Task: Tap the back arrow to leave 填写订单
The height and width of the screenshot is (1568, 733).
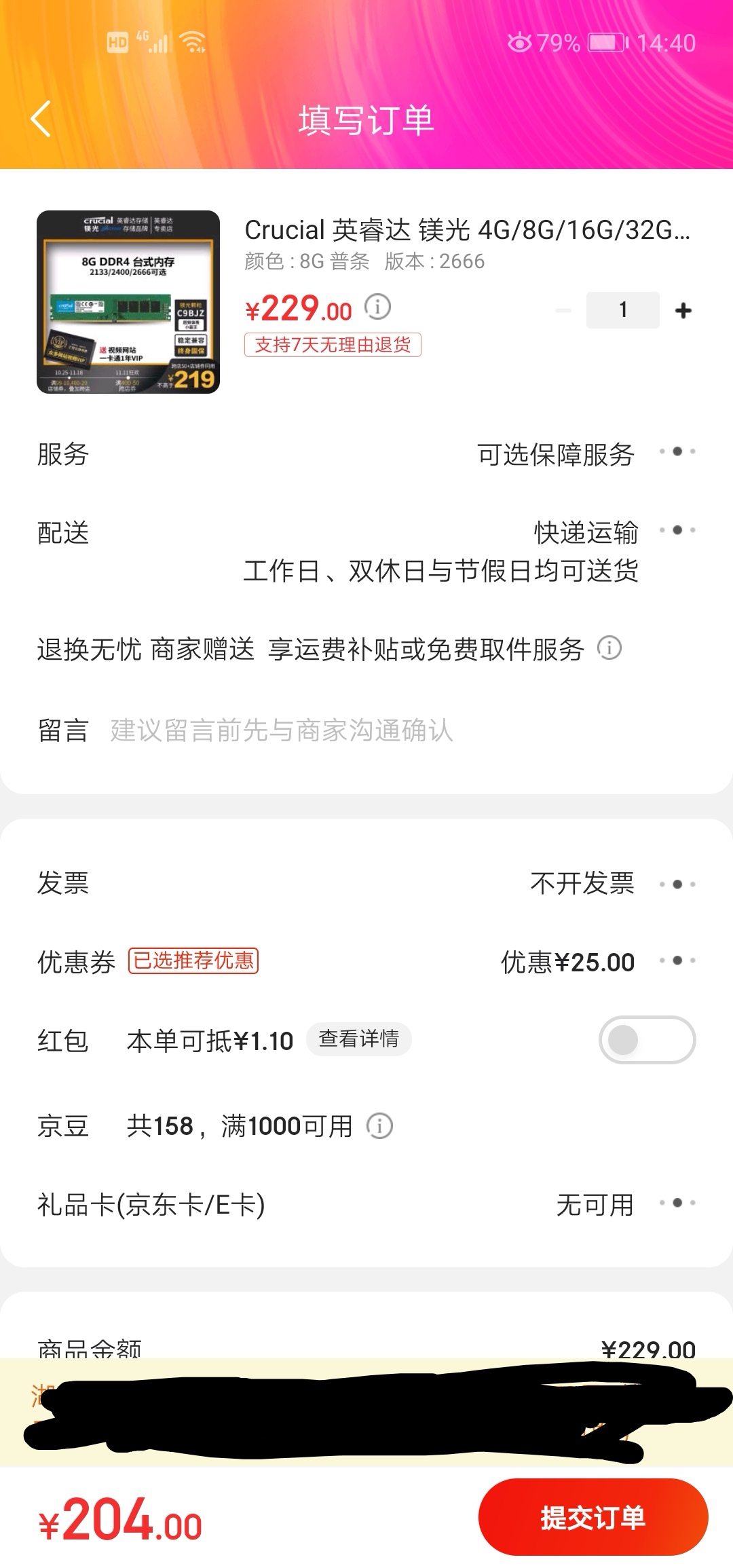Action: click(x=42, y=119)
